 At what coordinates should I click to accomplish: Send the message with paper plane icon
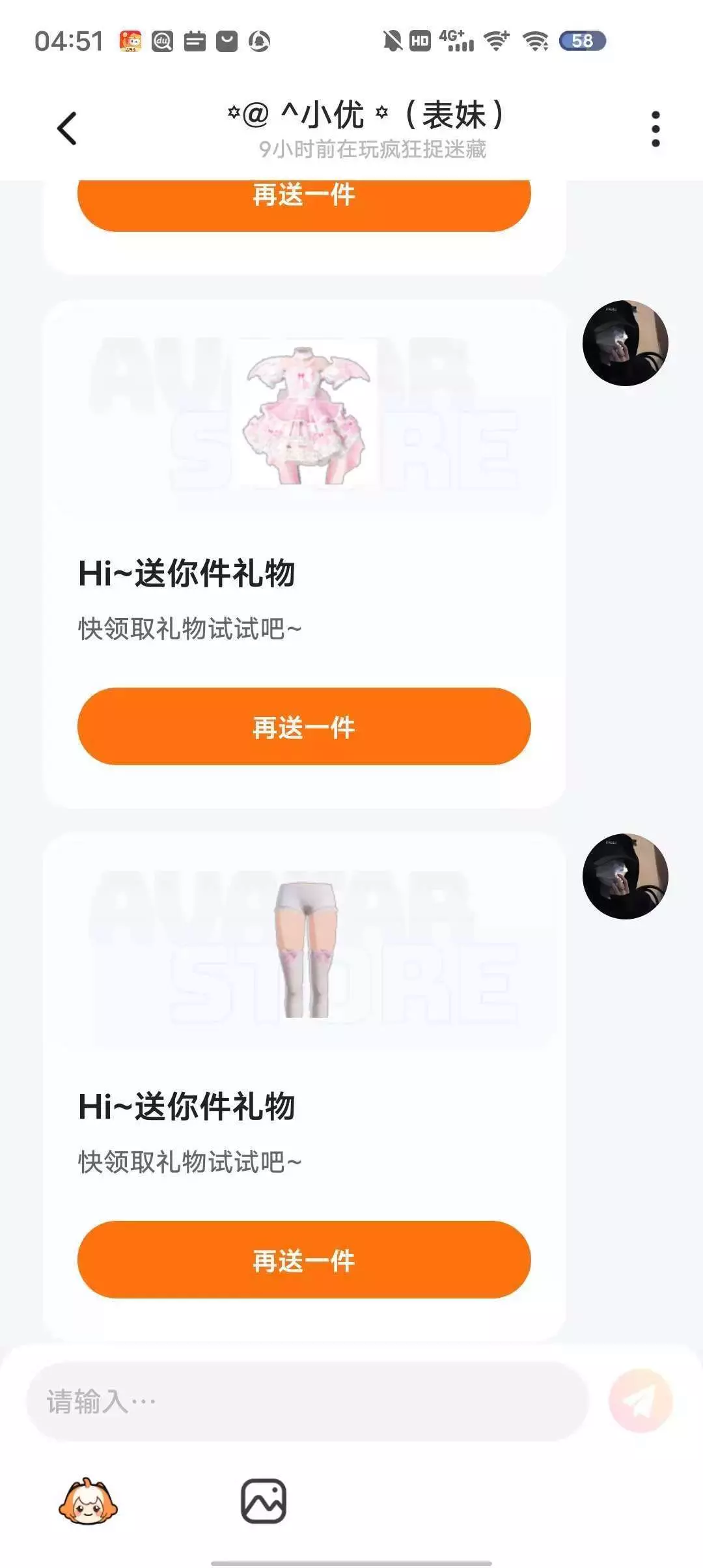(641, 1401)
